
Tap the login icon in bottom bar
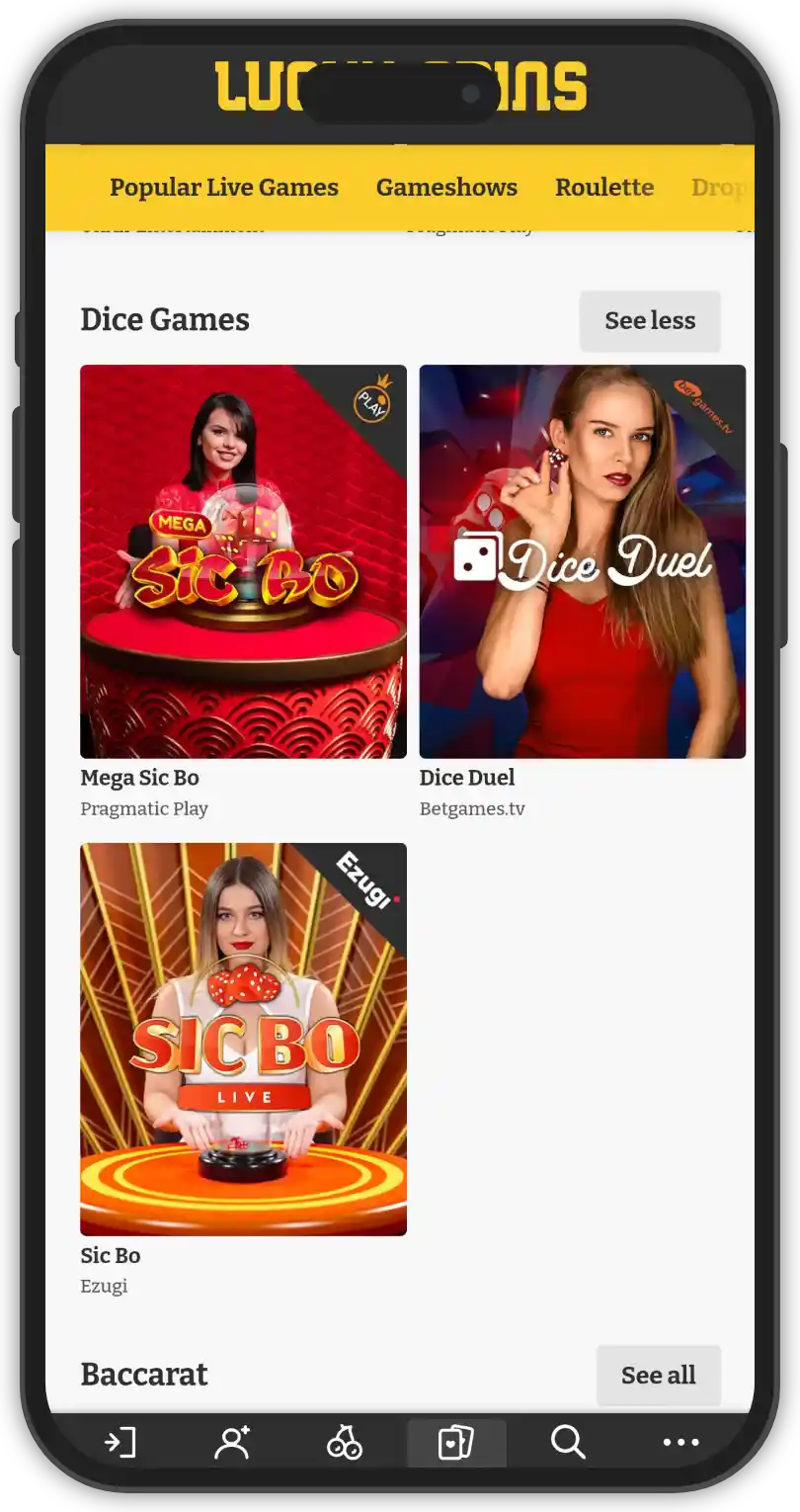pyautogui.click(x=120, y=1444)
